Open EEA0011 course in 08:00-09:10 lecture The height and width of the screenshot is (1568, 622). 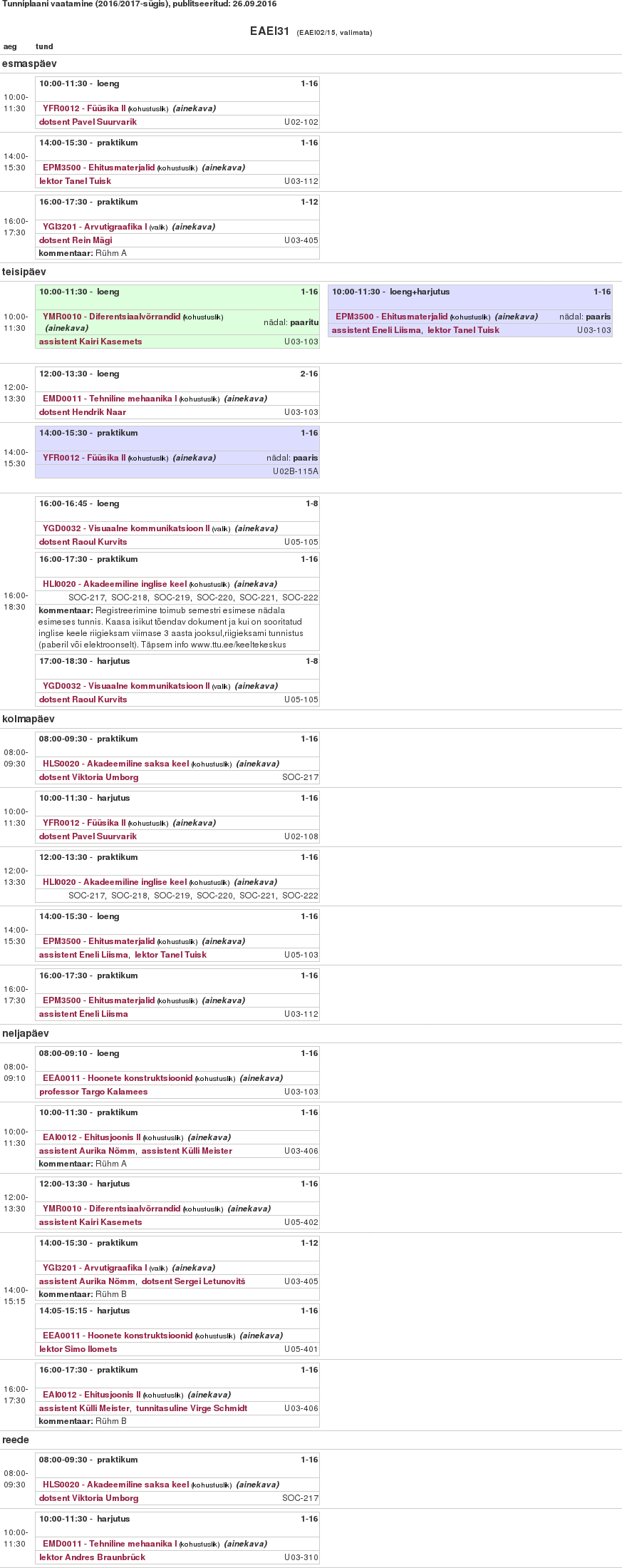pyautogui.click(x=118, y=1078)
